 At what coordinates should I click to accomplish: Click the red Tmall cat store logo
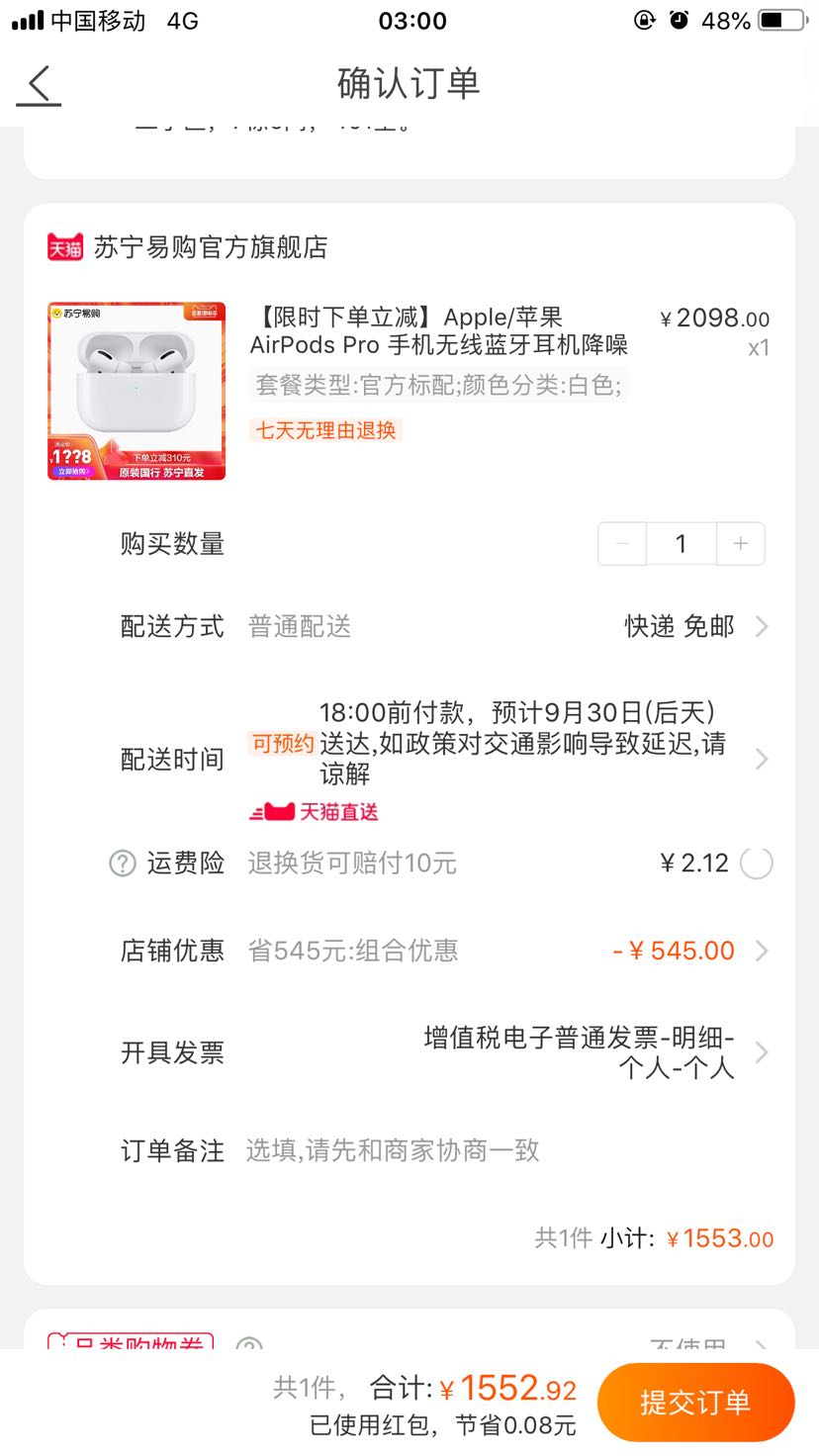(x=62, y=247)
